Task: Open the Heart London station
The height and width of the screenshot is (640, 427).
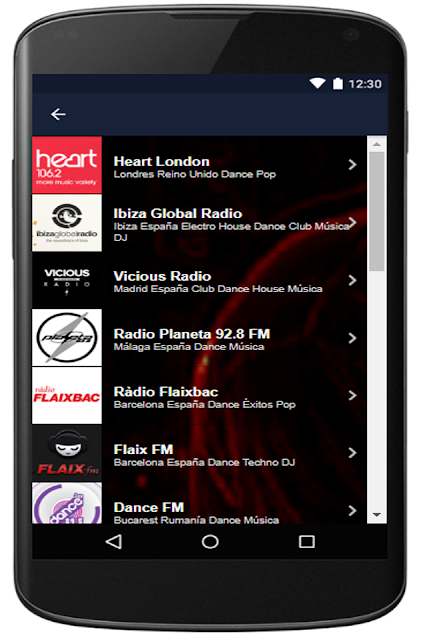Action: (199, 165)
